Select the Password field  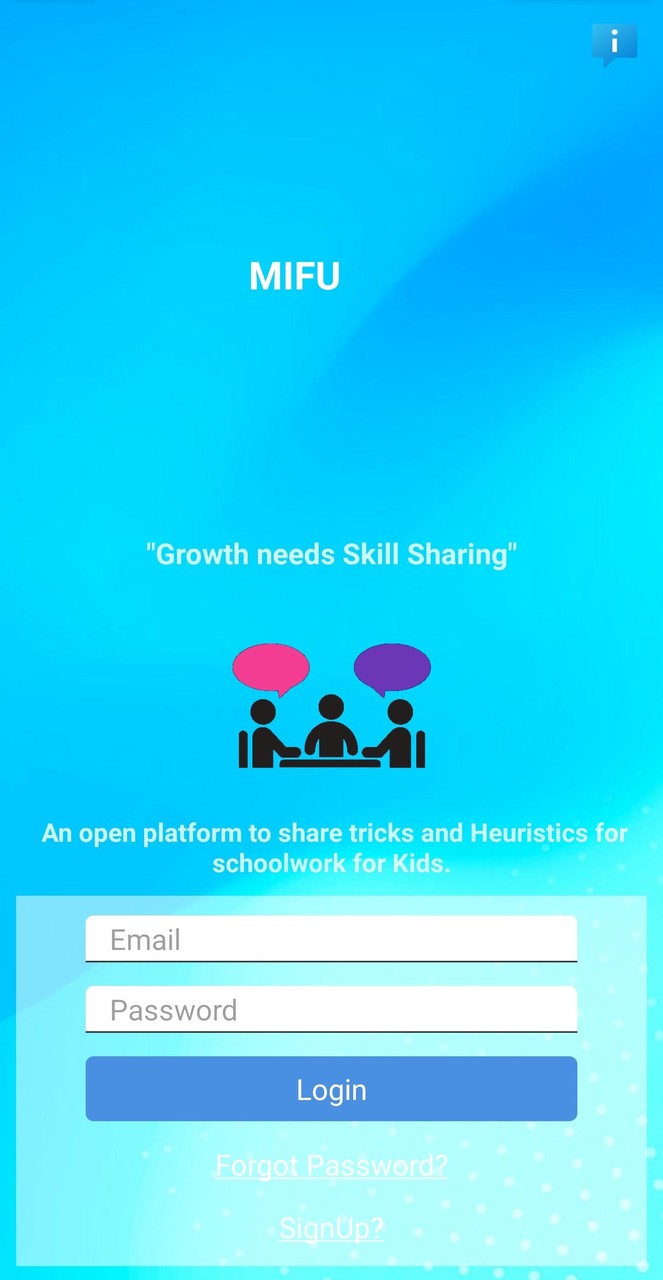tap(331, 1010)
